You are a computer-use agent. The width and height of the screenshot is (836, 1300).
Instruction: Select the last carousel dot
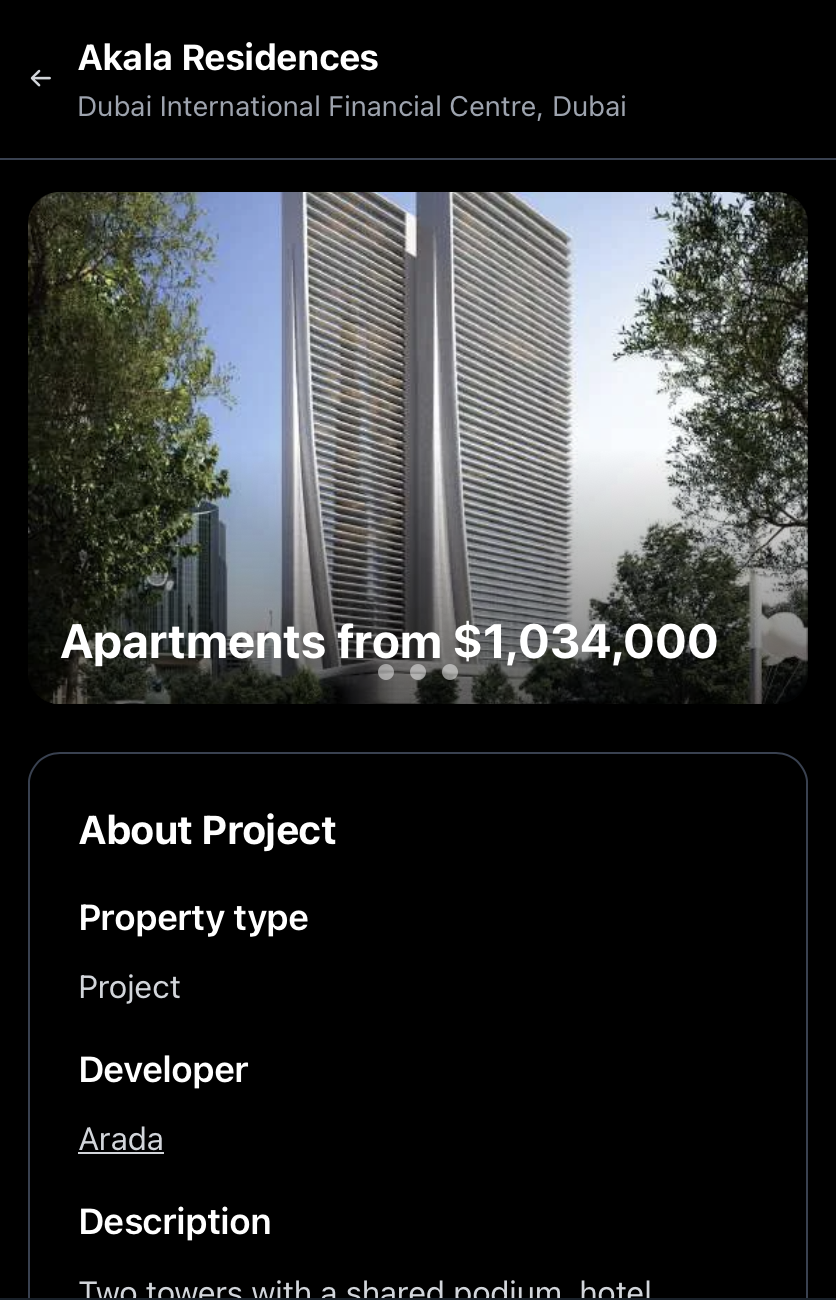(450, 673)
